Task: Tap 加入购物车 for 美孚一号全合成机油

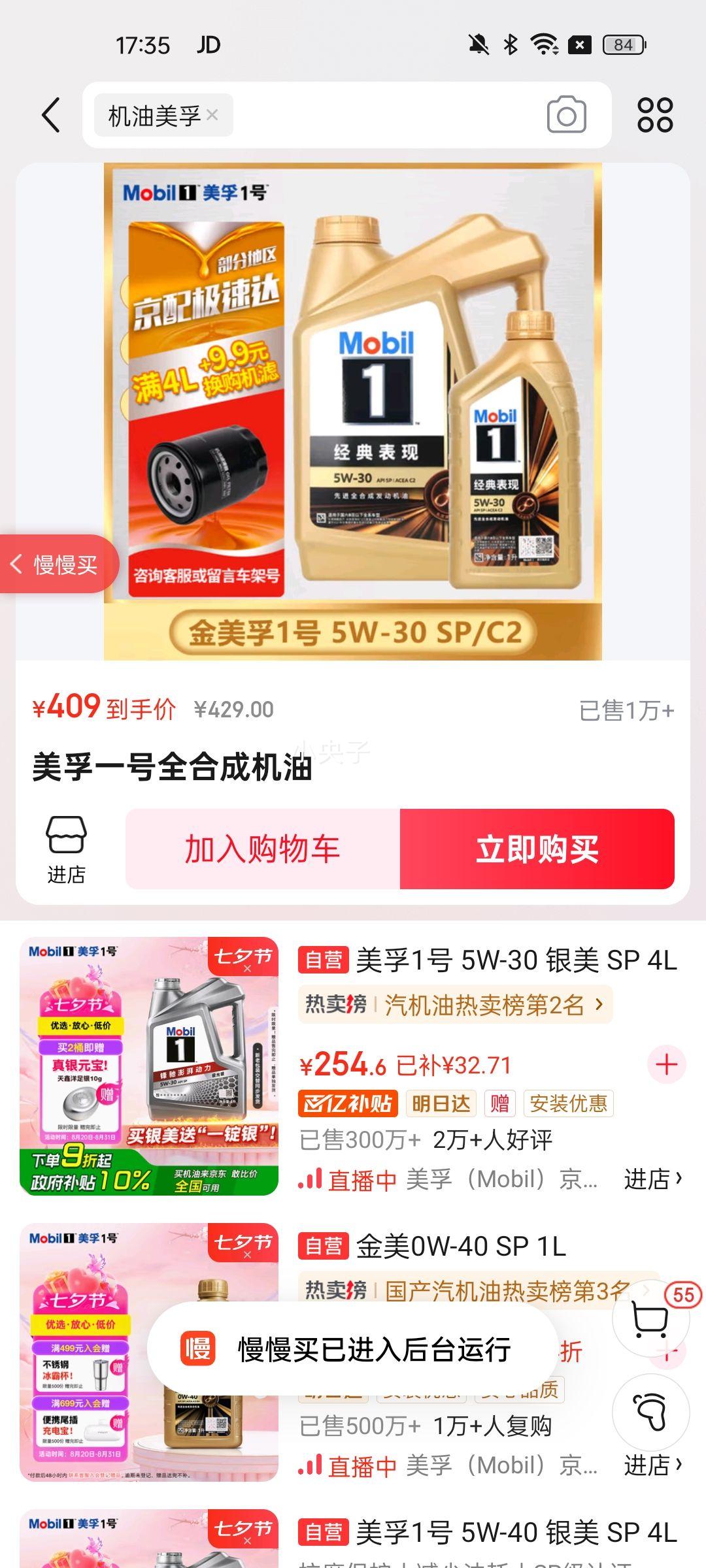Action: coord(263,849)
